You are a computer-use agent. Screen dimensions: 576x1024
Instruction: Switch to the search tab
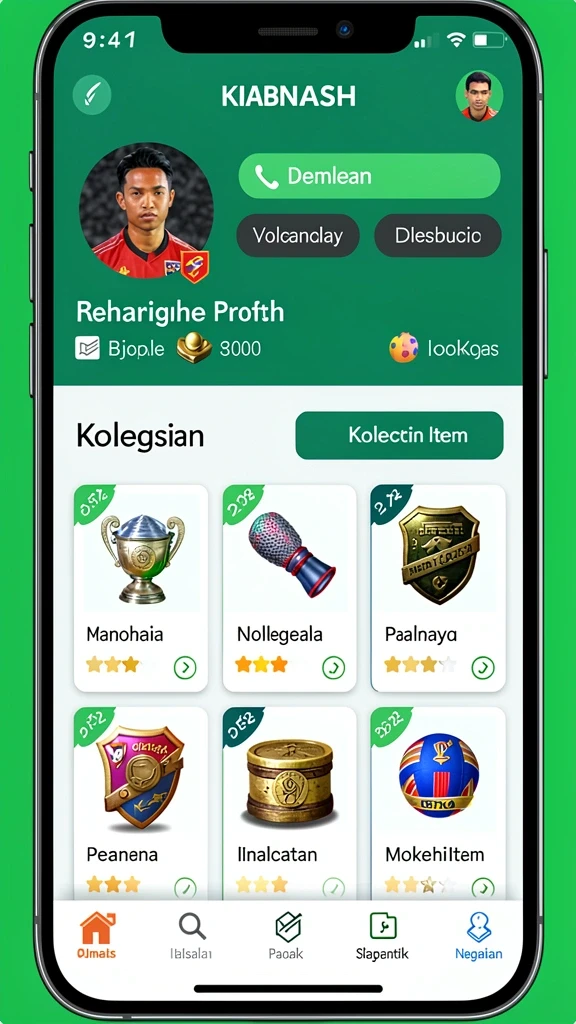click(191, 936)
